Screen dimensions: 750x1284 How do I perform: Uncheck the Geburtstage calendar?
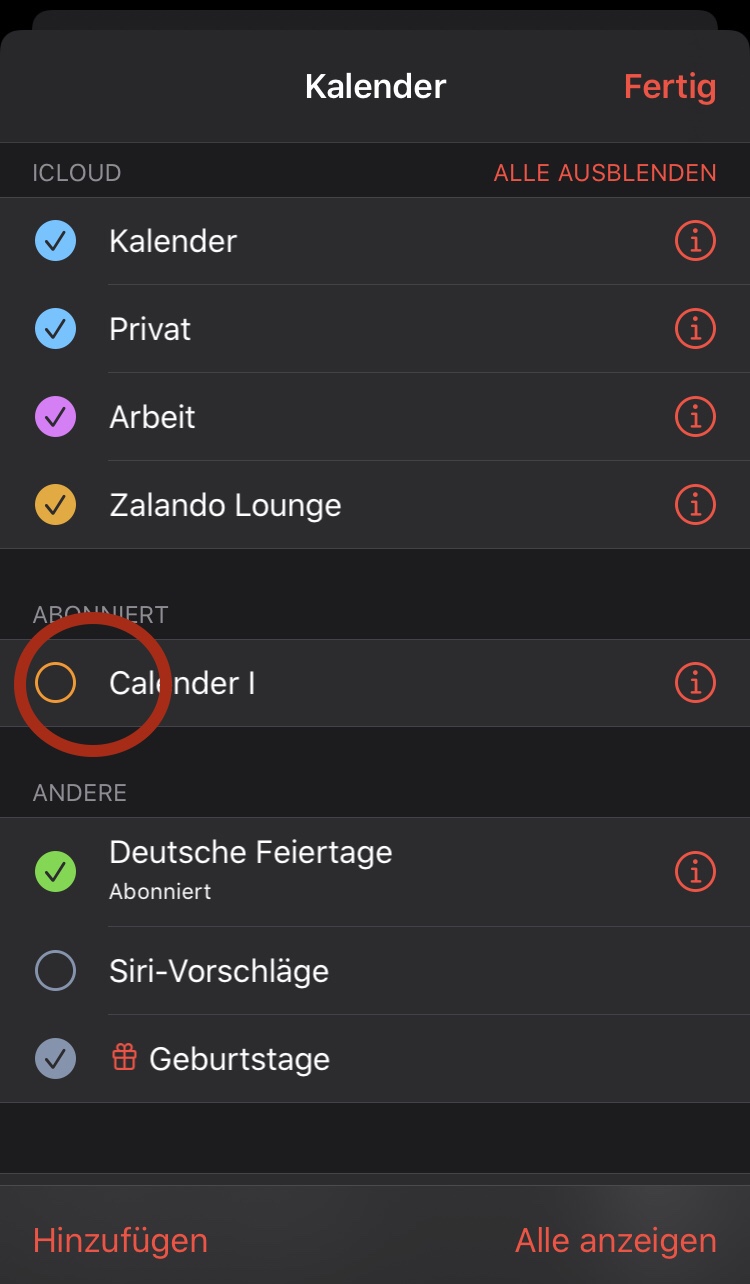(56, 1059)
